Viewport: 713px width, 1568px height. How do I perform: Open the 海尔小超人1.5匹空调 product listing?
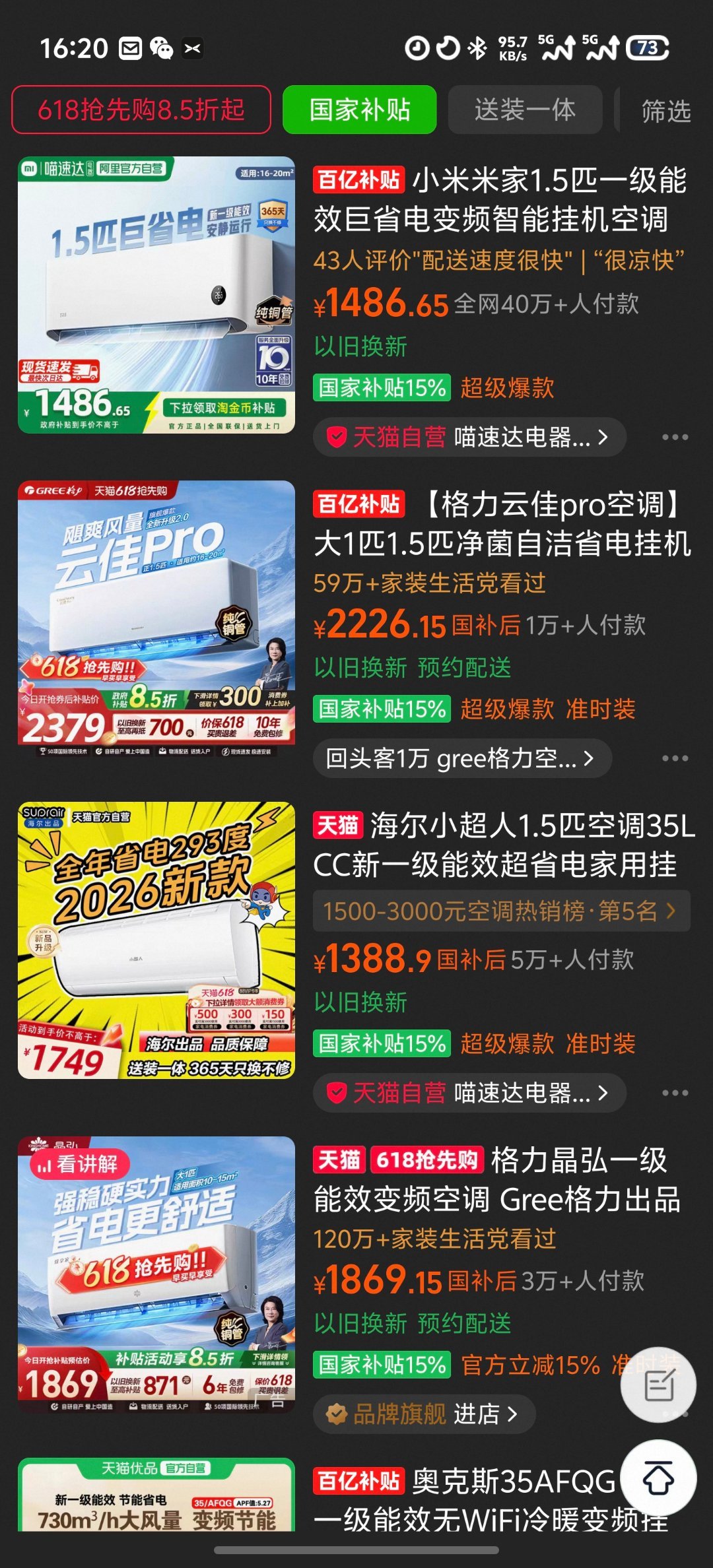coord(503,845)
